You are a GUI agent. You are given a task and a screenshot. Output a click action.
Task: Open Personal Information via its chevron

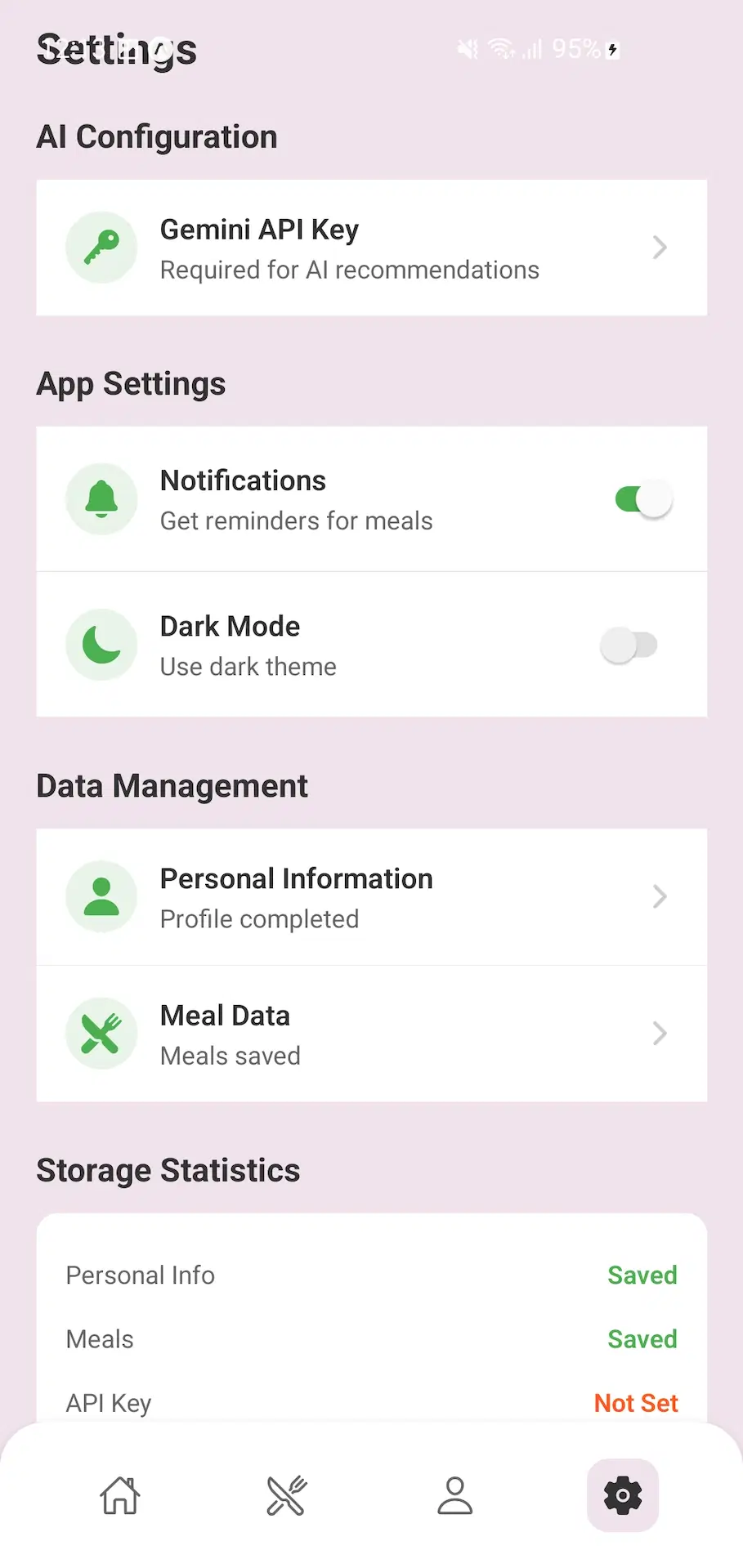(x=660, y=896)
